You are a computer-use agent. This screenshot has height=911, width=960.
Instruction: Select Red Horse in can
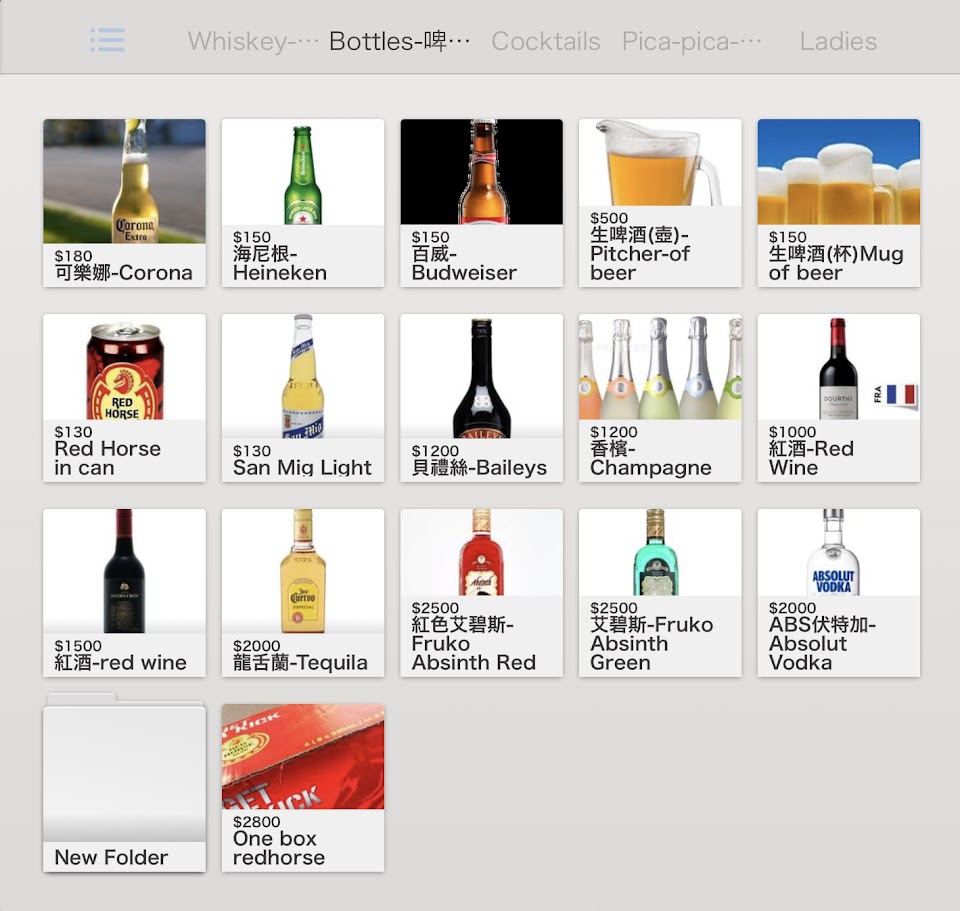[124, 398]
